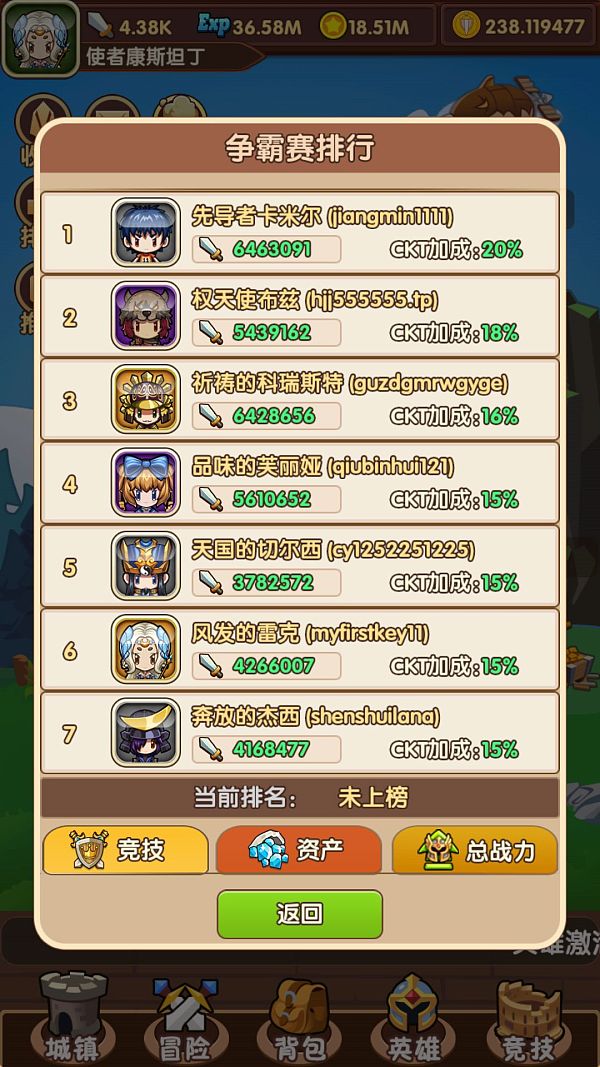Open rank 7 player 奔放的杰西
The image size is (600, 1067).
tap(300, 732)
